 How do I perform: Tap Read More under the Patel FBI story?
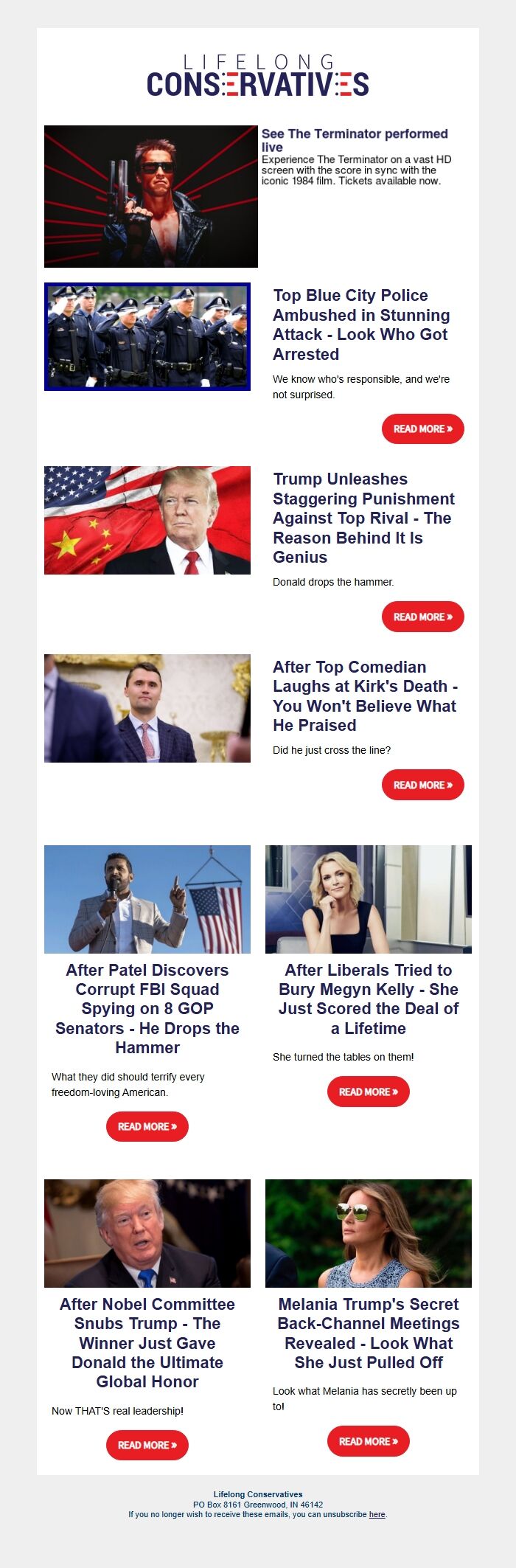pos(147,1126)
